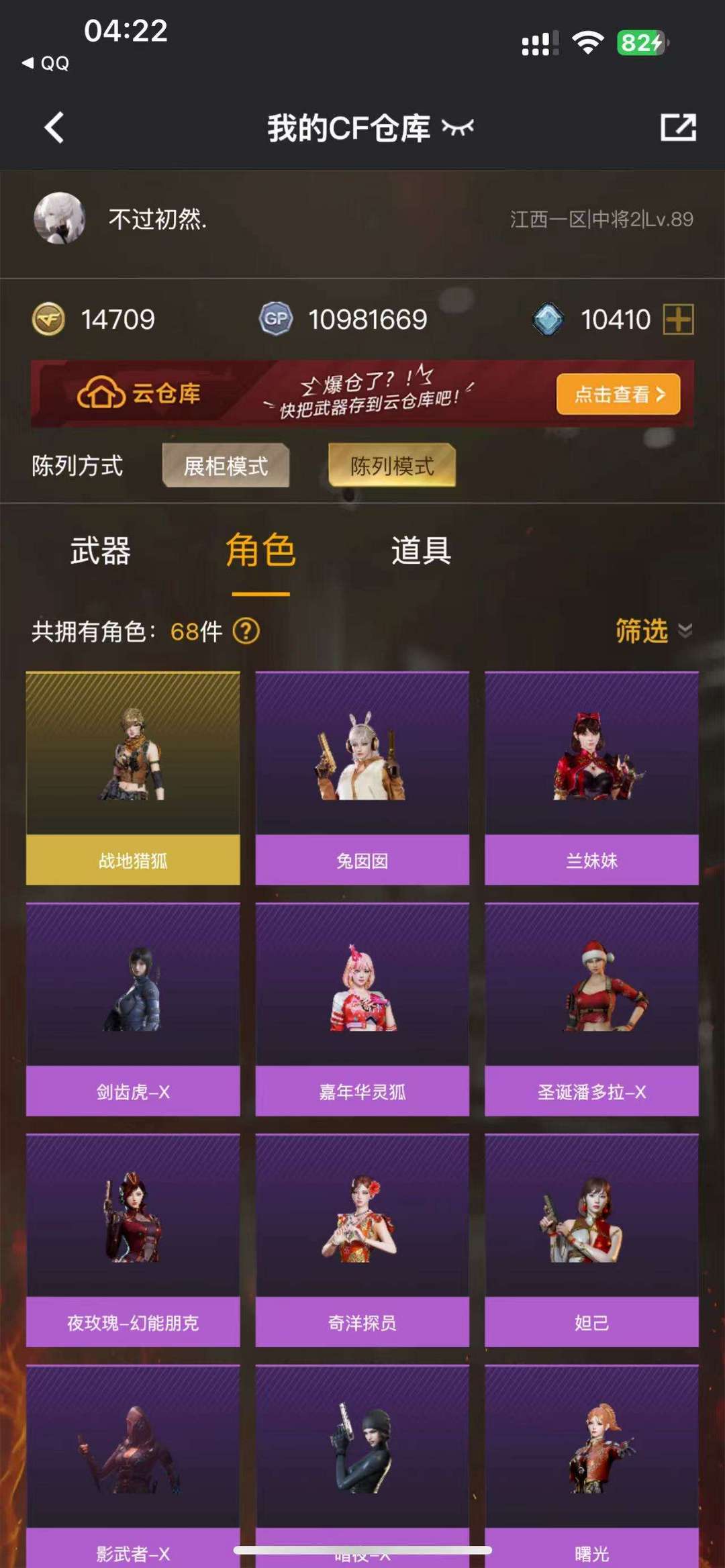Open the 战地猎狐 character card
The width and height of the screenshot is (725, 1568).
[x=133, y=779]
